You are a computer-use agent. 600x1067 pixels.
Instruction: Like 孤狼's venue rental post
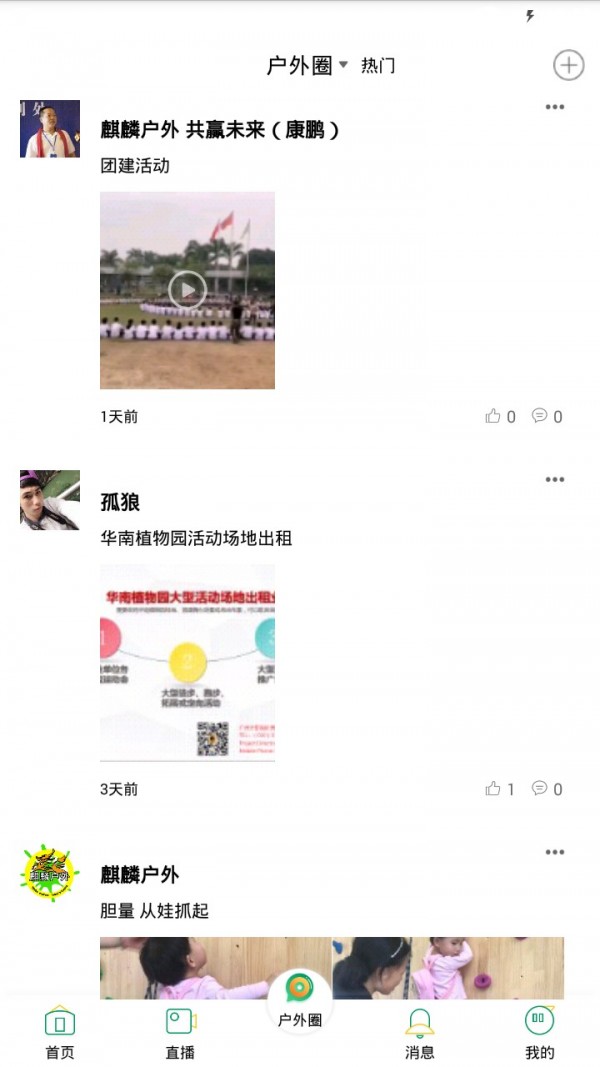click(x=500, y=789)
